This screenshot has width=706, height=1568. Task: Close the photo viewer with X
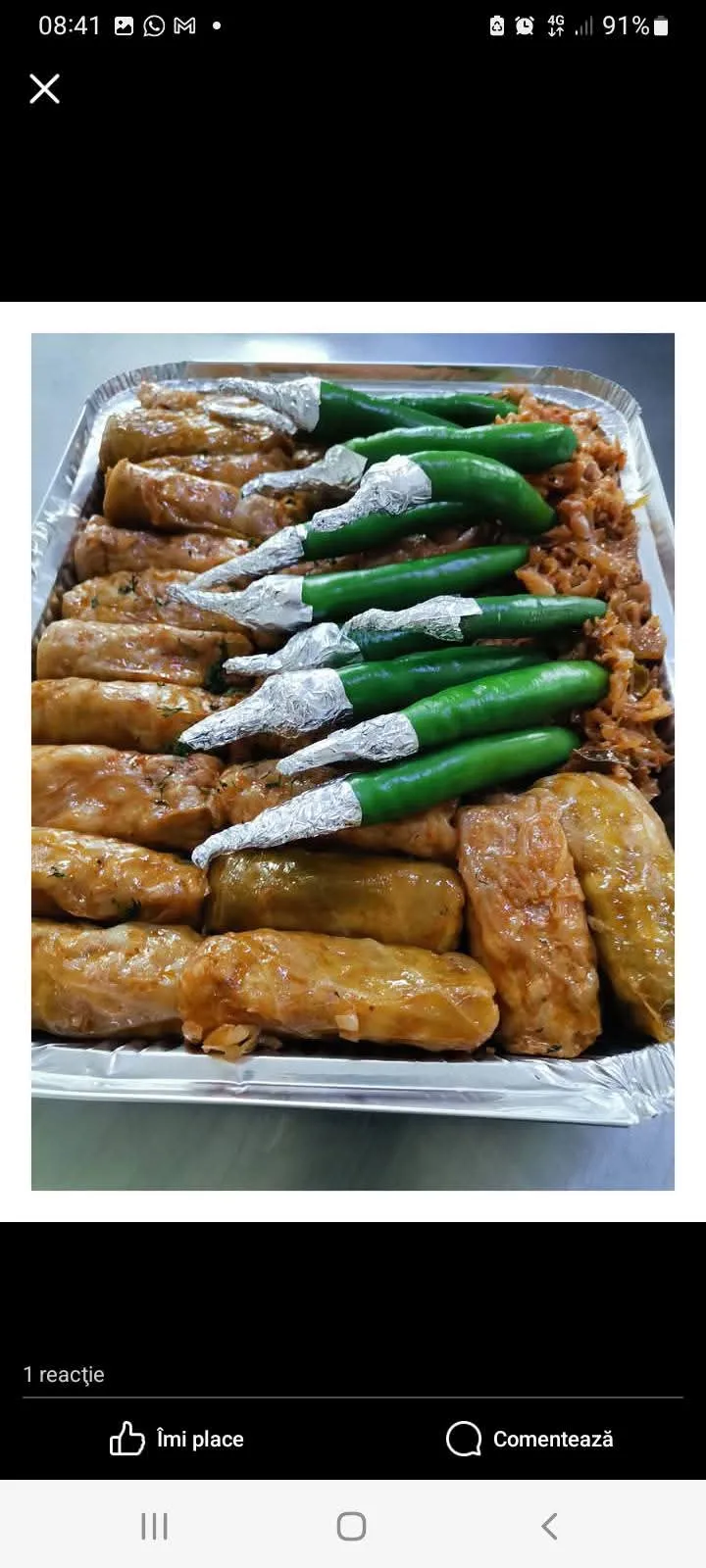tap(44, 89)
